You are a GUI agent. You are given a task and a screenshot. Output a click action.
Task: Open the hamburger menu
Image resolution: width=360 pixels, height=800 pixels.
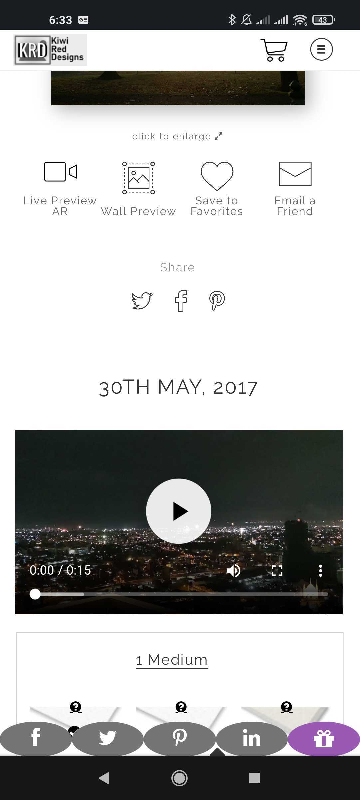[x=321, y=49]
